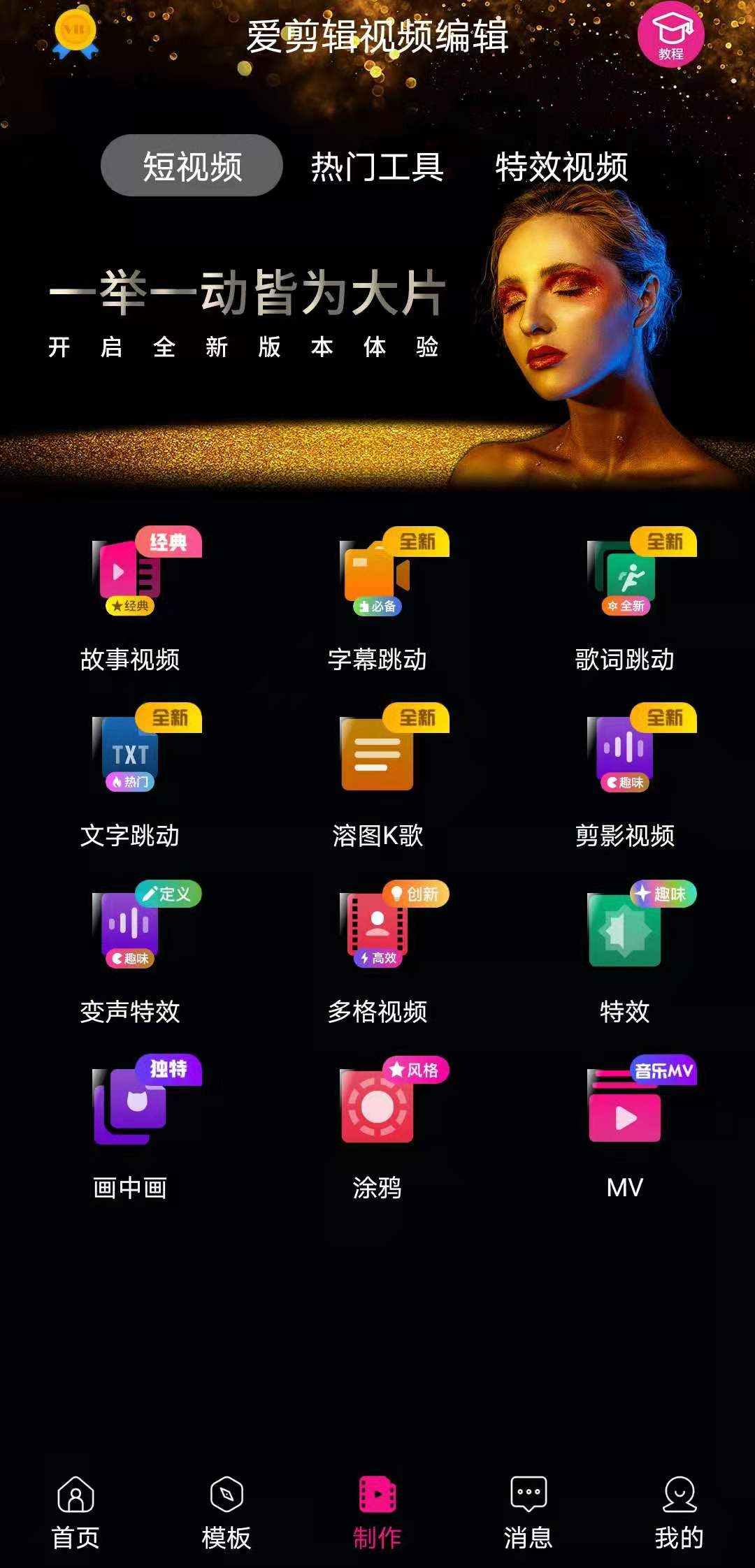Switch to the 特效视频 tab
The height and width of the screenshot is (1568, 755).
click(x=561, y=167)
